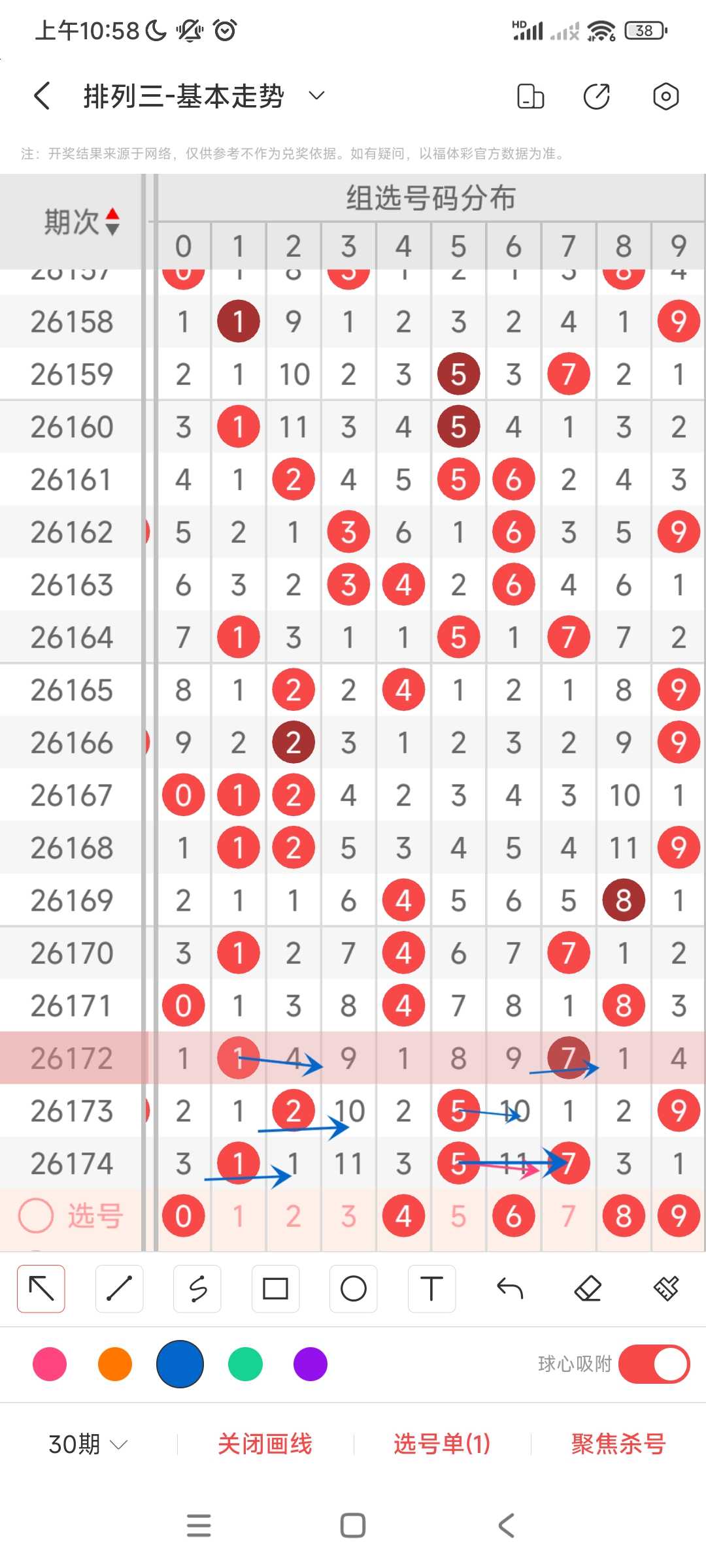
Task: Choose the arrow drawing tool
Action: pos(41,1289)
